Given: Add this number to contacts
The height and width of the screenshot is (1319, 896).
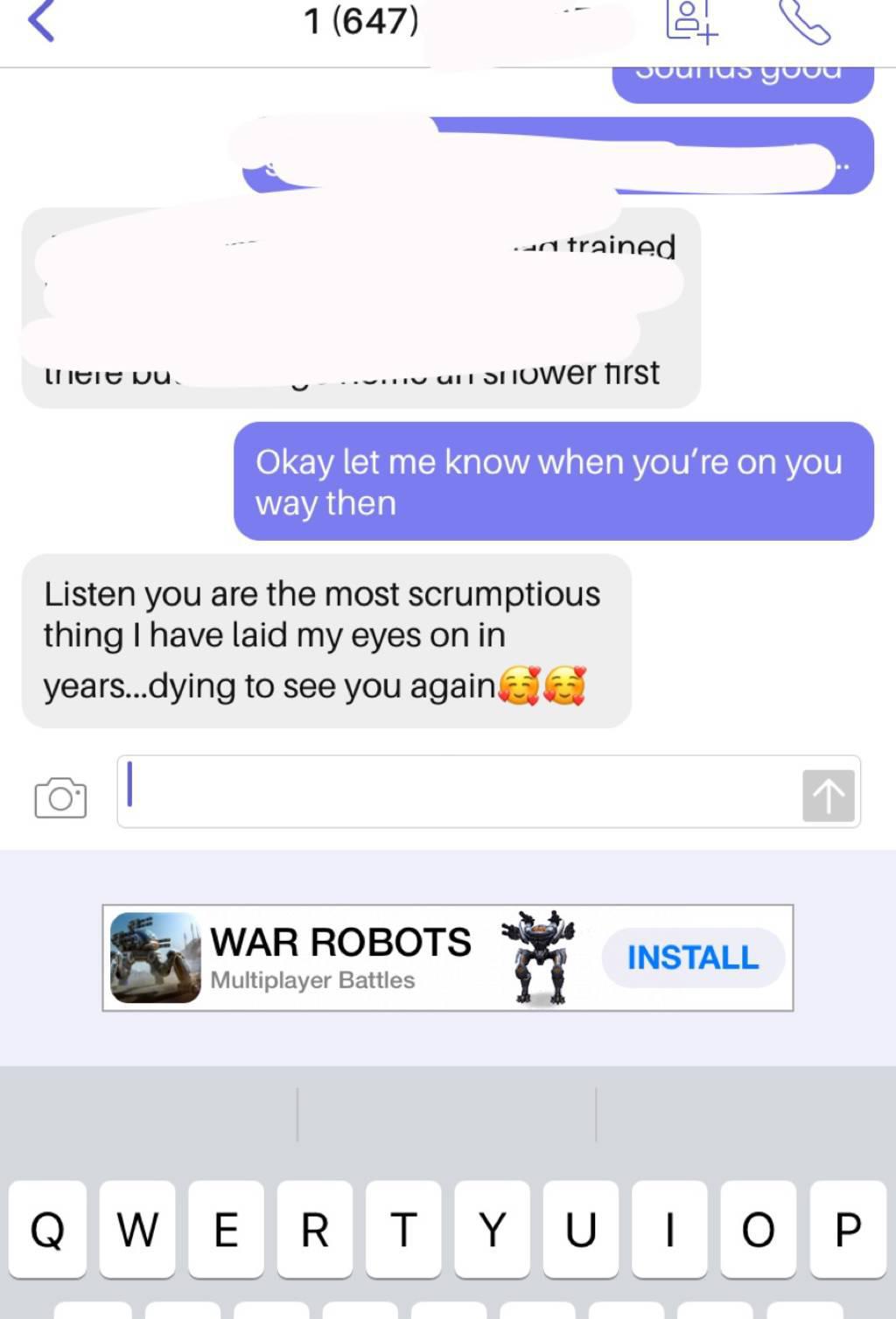Looking at the screenshot, I should (x=691, y=22).
